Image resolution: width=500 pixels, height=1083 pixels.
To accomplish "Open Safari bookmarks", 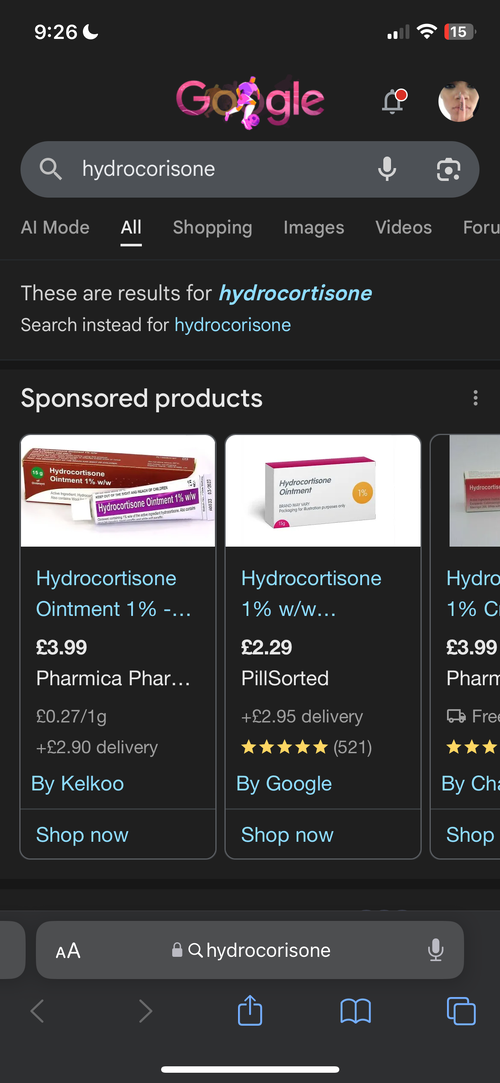I will 356,1012.
